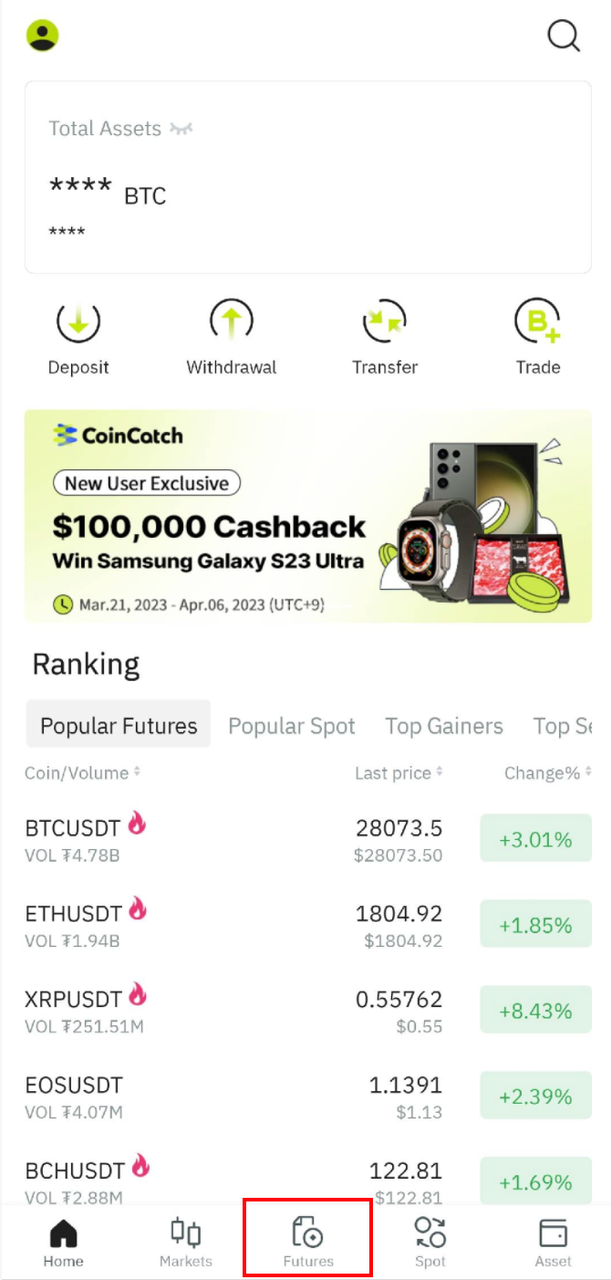Open the search magnifier

click(563, 36)
